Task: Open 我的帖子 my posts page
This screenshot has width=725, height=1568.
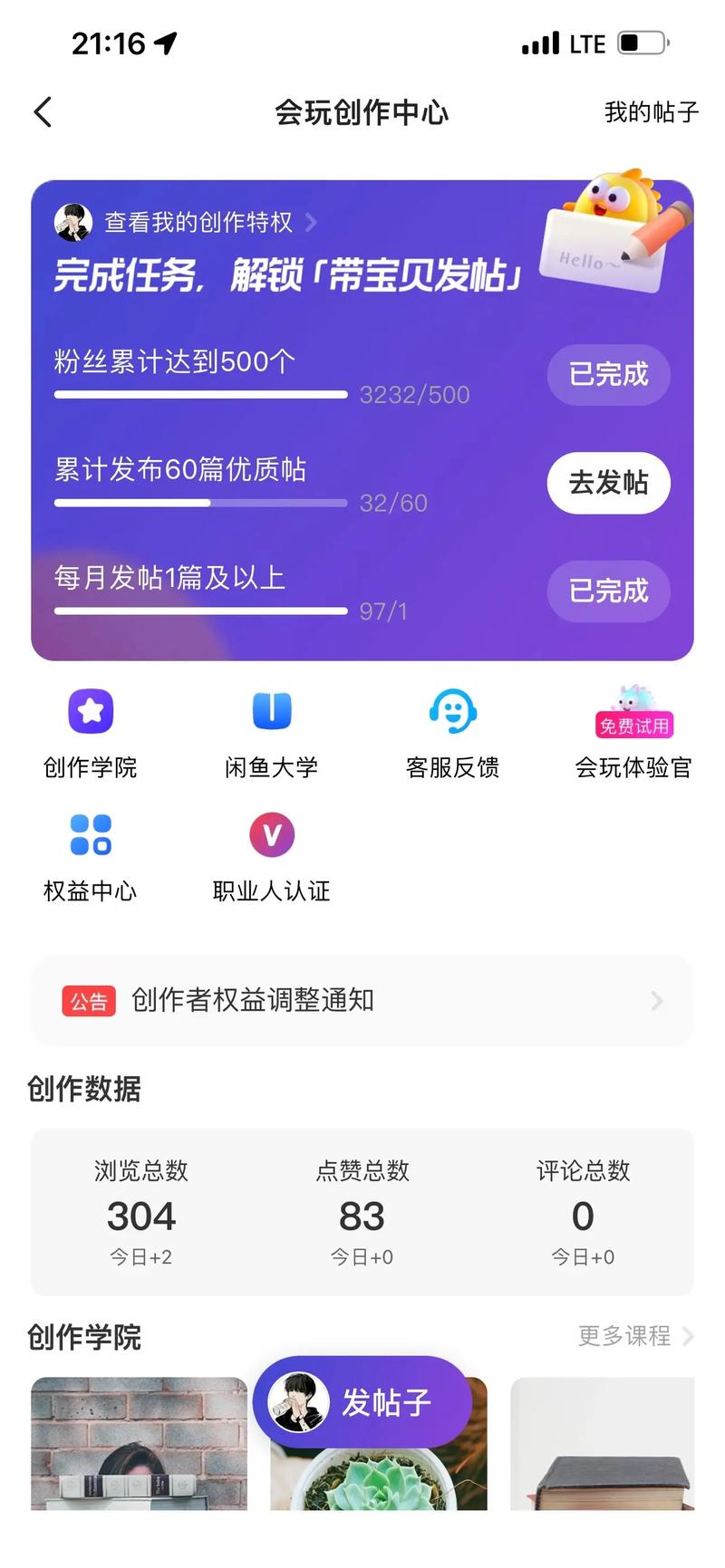Action: click(x=651, y=111)
